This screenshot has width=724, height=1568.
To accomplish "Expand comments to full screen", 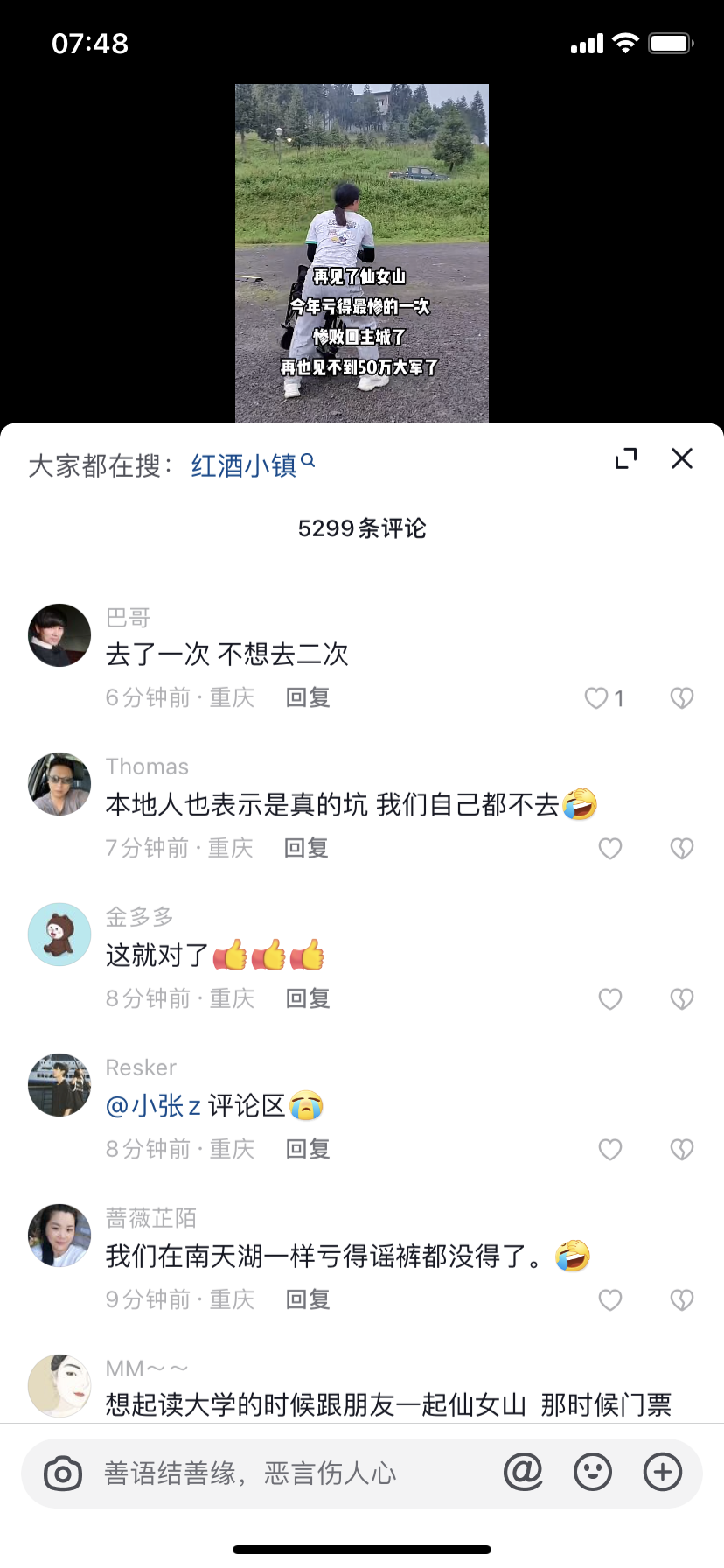I will [x=626, y=458].
